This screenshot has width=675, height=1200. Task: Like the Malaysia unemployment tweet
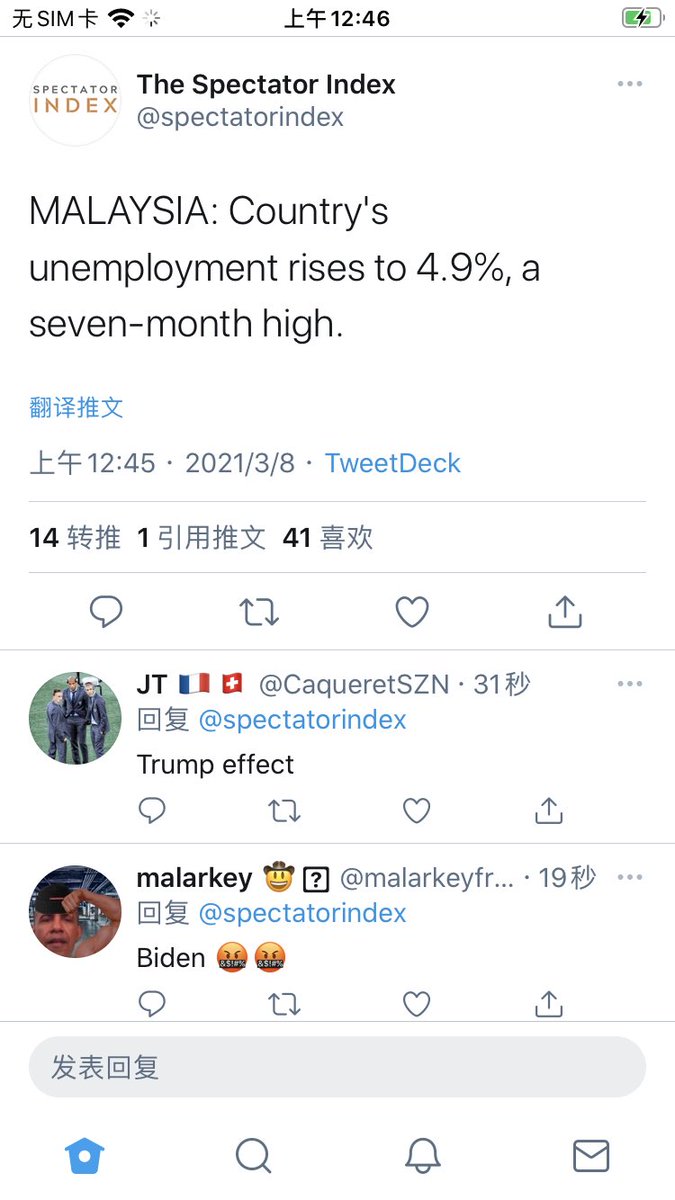(x=412, y=611)
